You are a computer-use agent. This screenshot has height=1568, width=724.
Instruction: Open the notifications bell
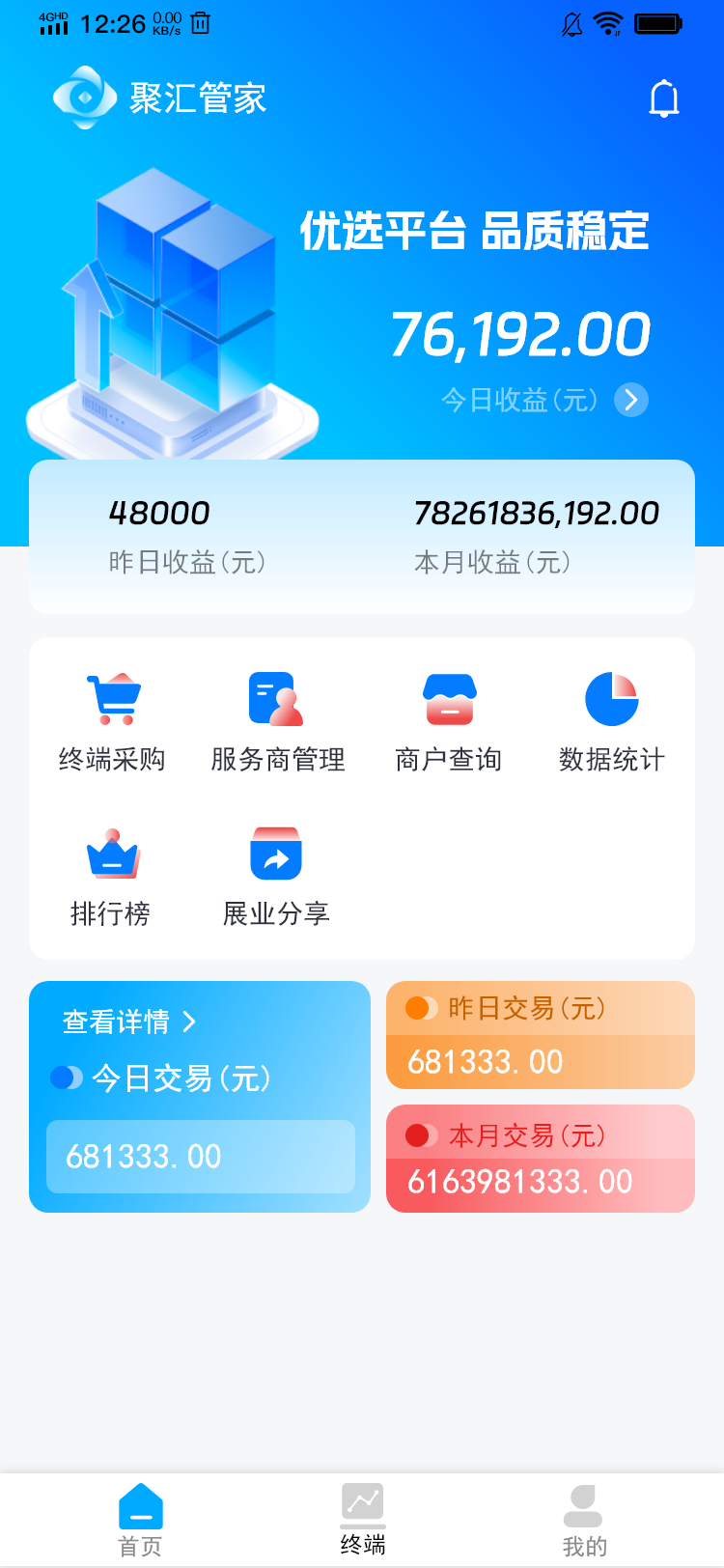(664, 98)
